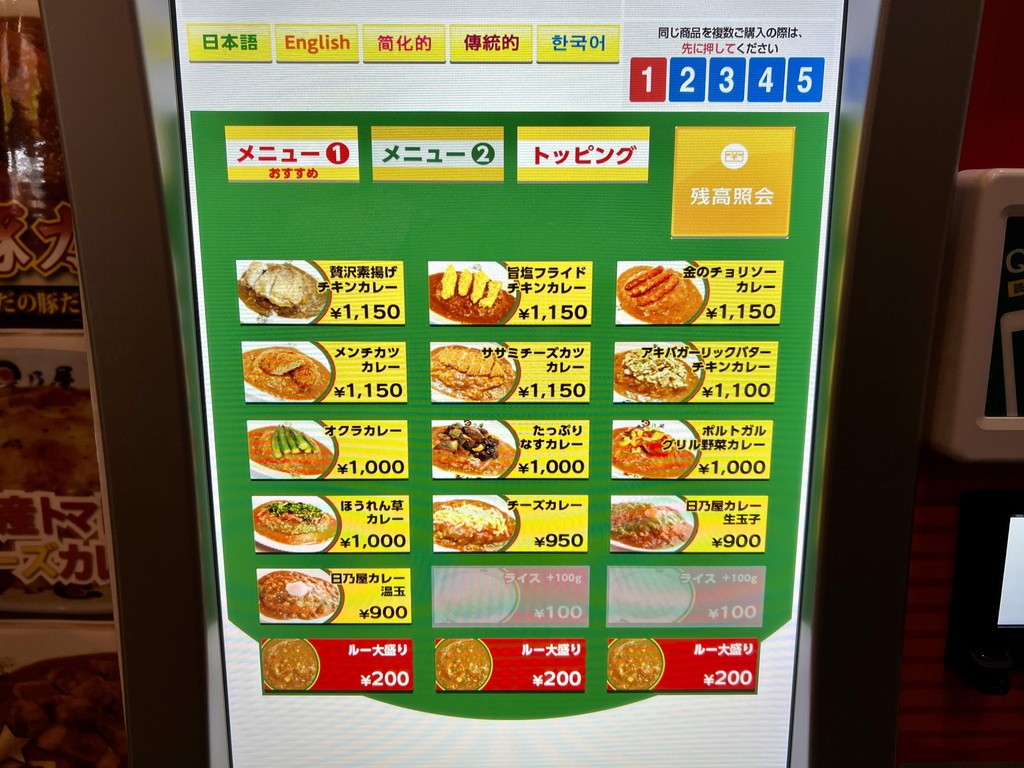Choose the ほうれん草カレー item
1024x768 pixels.
[331, 524]
